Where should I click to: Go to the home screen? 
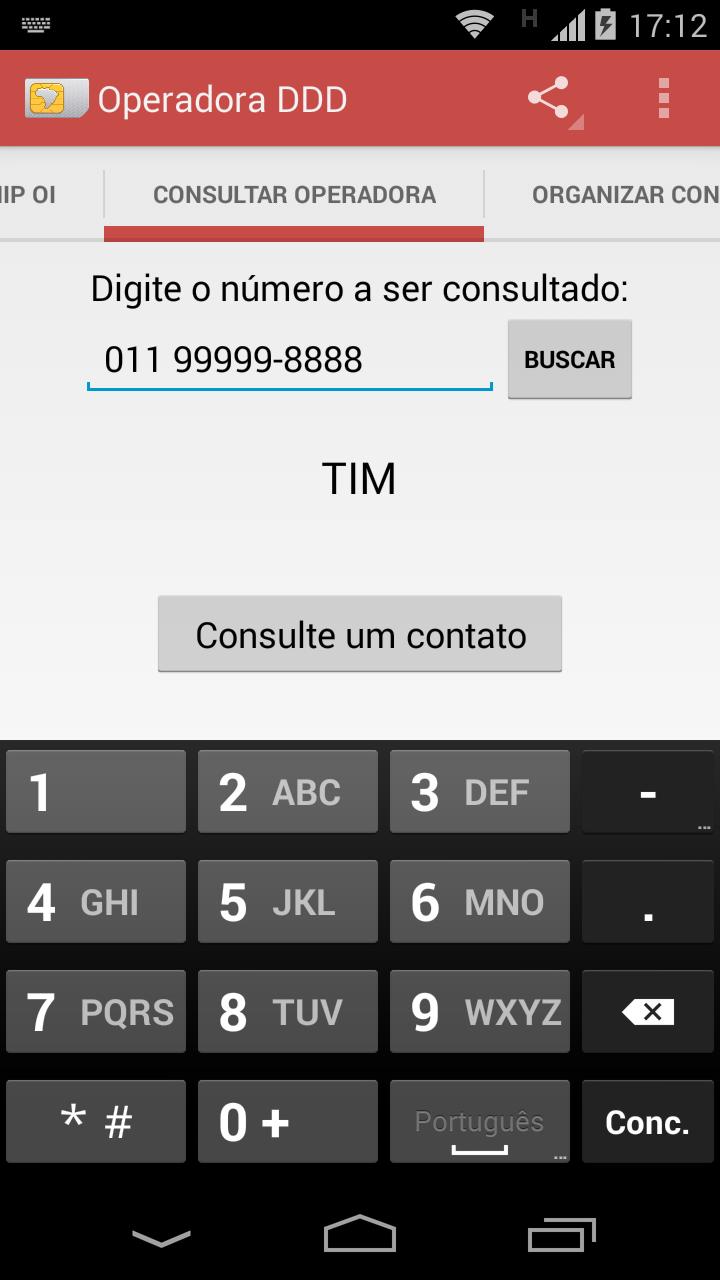[x=360, y=1235]
